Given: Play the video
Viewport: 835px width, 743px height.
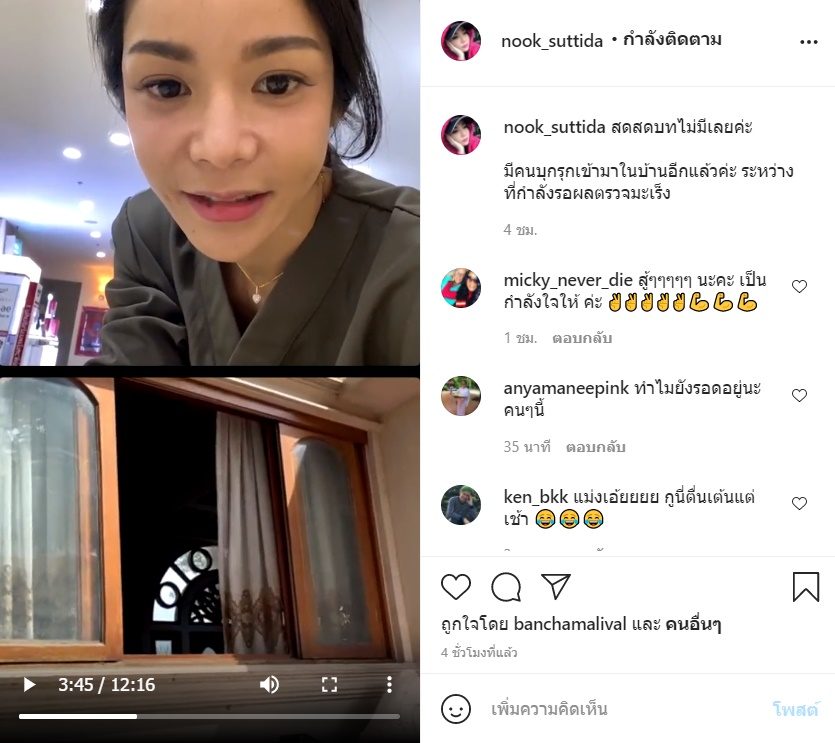Looking at the screenshot, I should 29,685.
